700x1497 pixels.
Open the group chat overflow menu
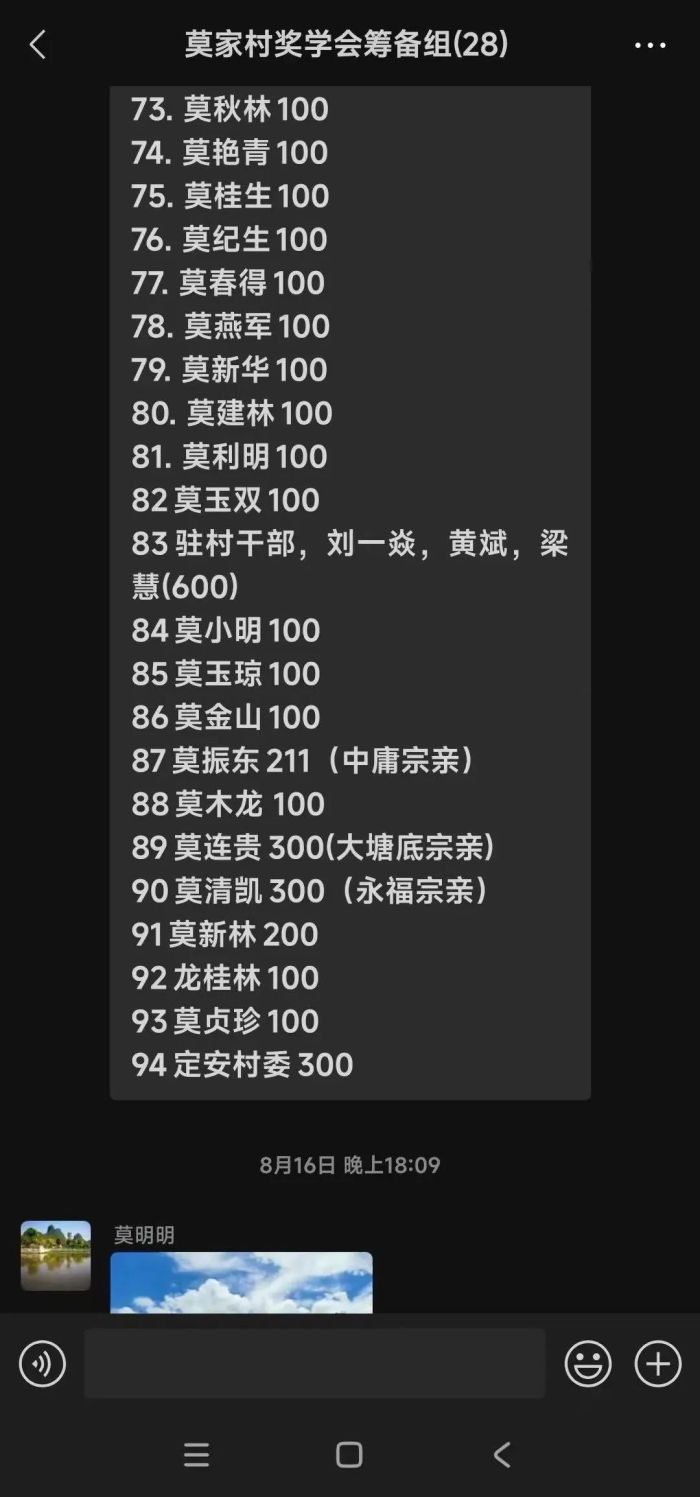650,45
